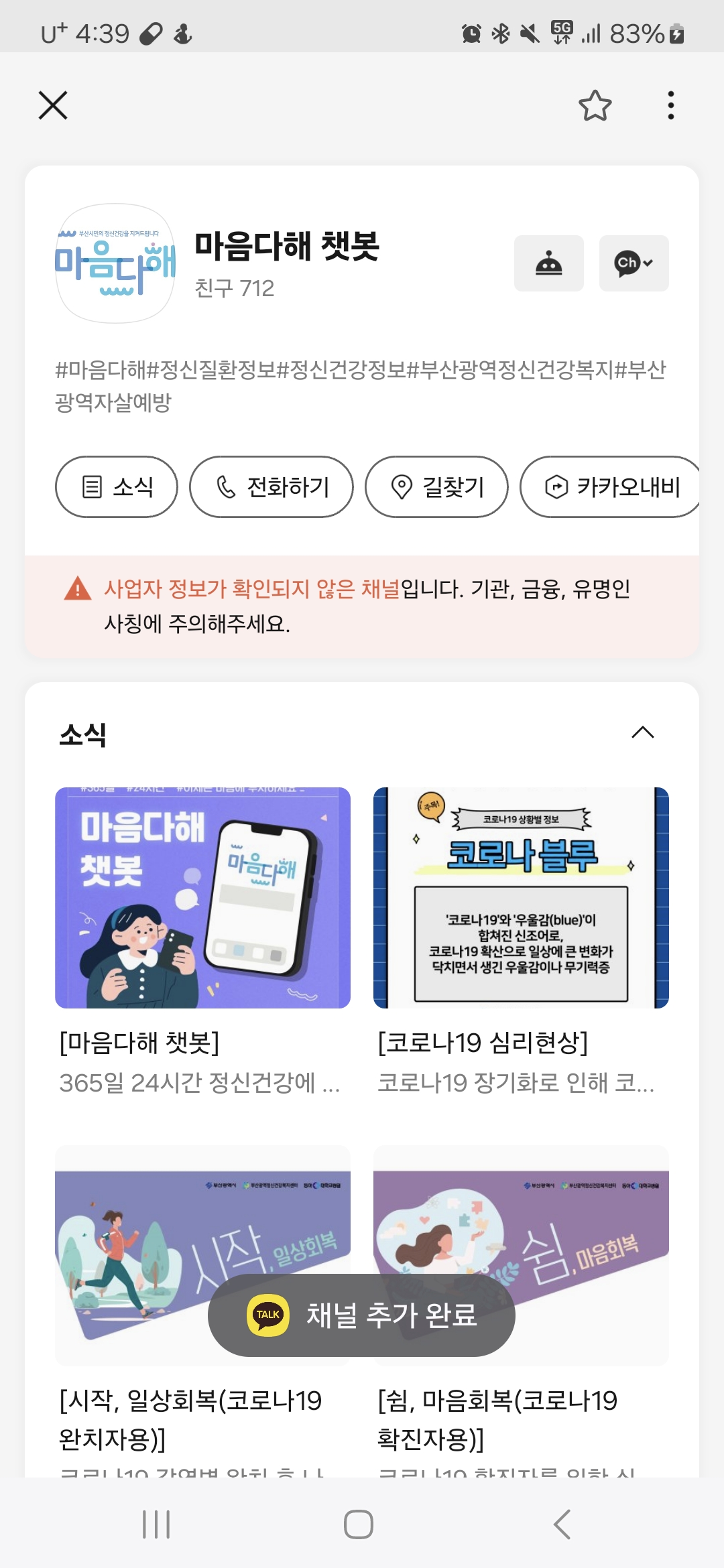Add channel to favorites with the star
This screenshot has width=724, height=1568.
point(595,105)
